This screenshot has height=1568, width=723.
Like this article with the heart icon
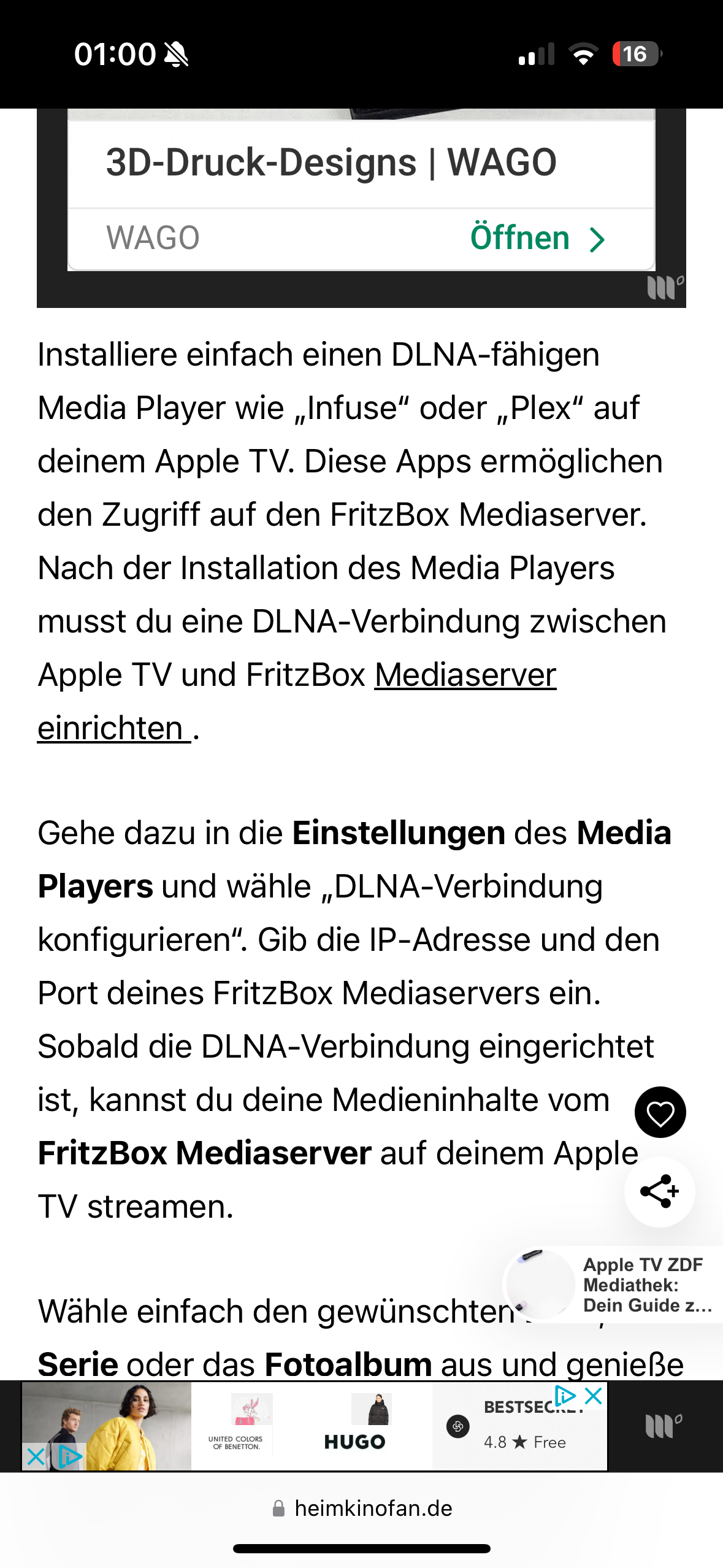(x=660, y=1113)
